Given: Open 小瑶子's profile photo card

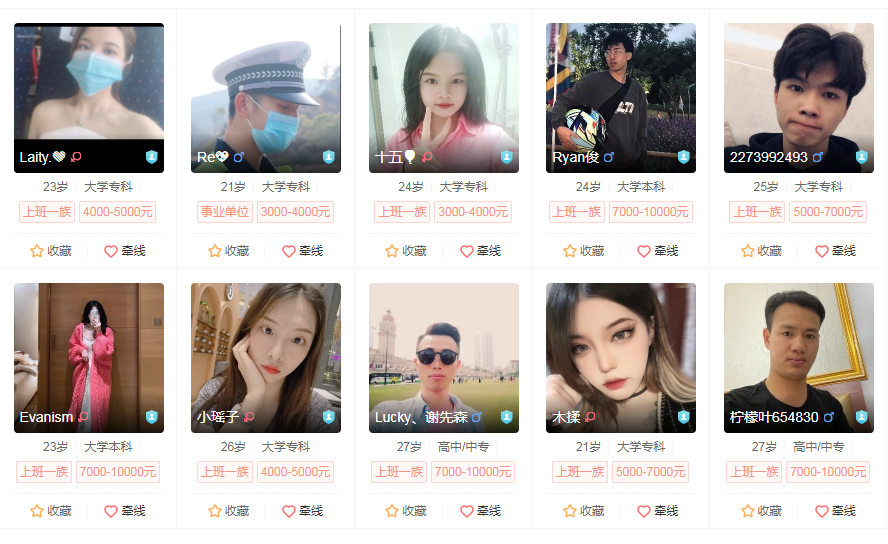Looking at the screenshot, I should (266, 357).
